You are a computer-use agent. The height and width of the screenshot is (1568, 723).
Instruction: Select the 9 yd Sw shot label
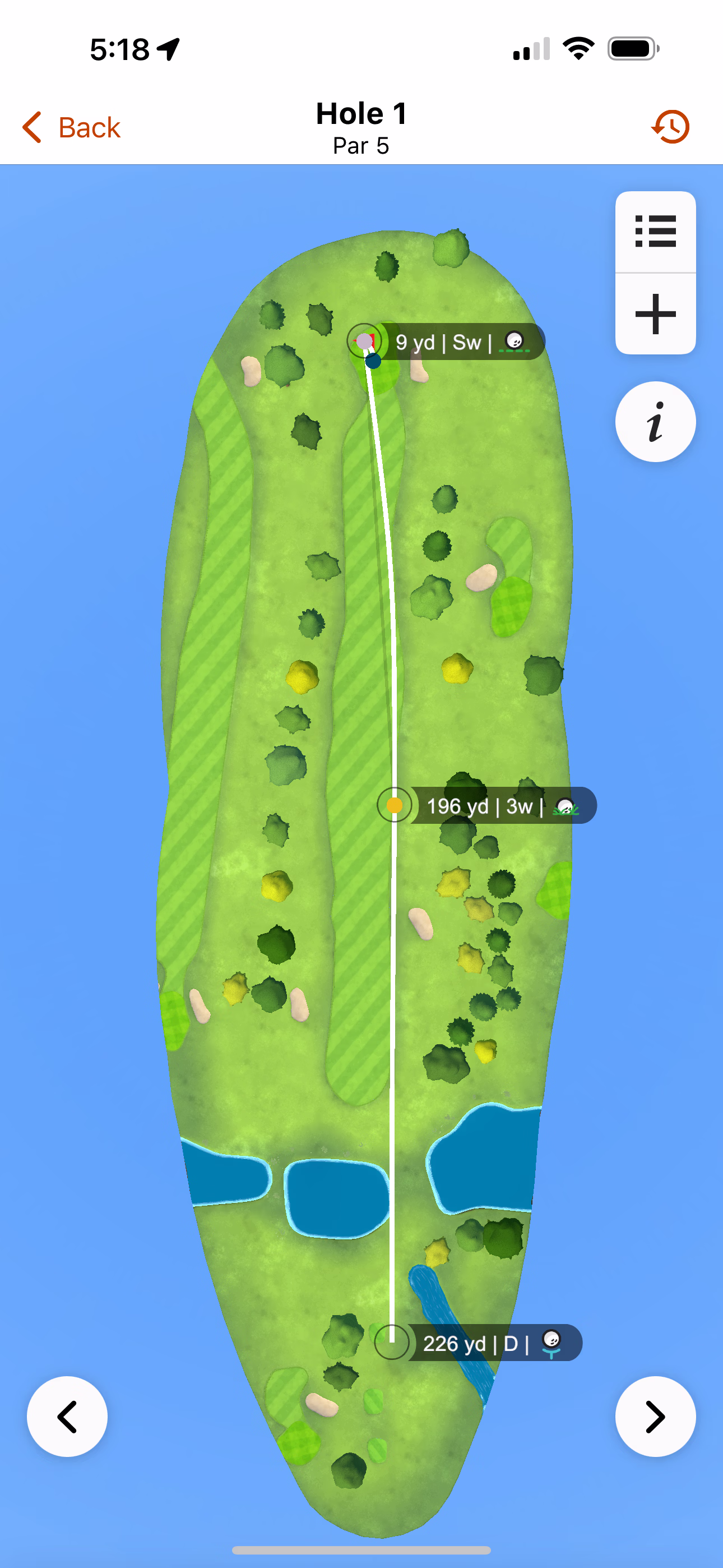click(x=461, y=342)
